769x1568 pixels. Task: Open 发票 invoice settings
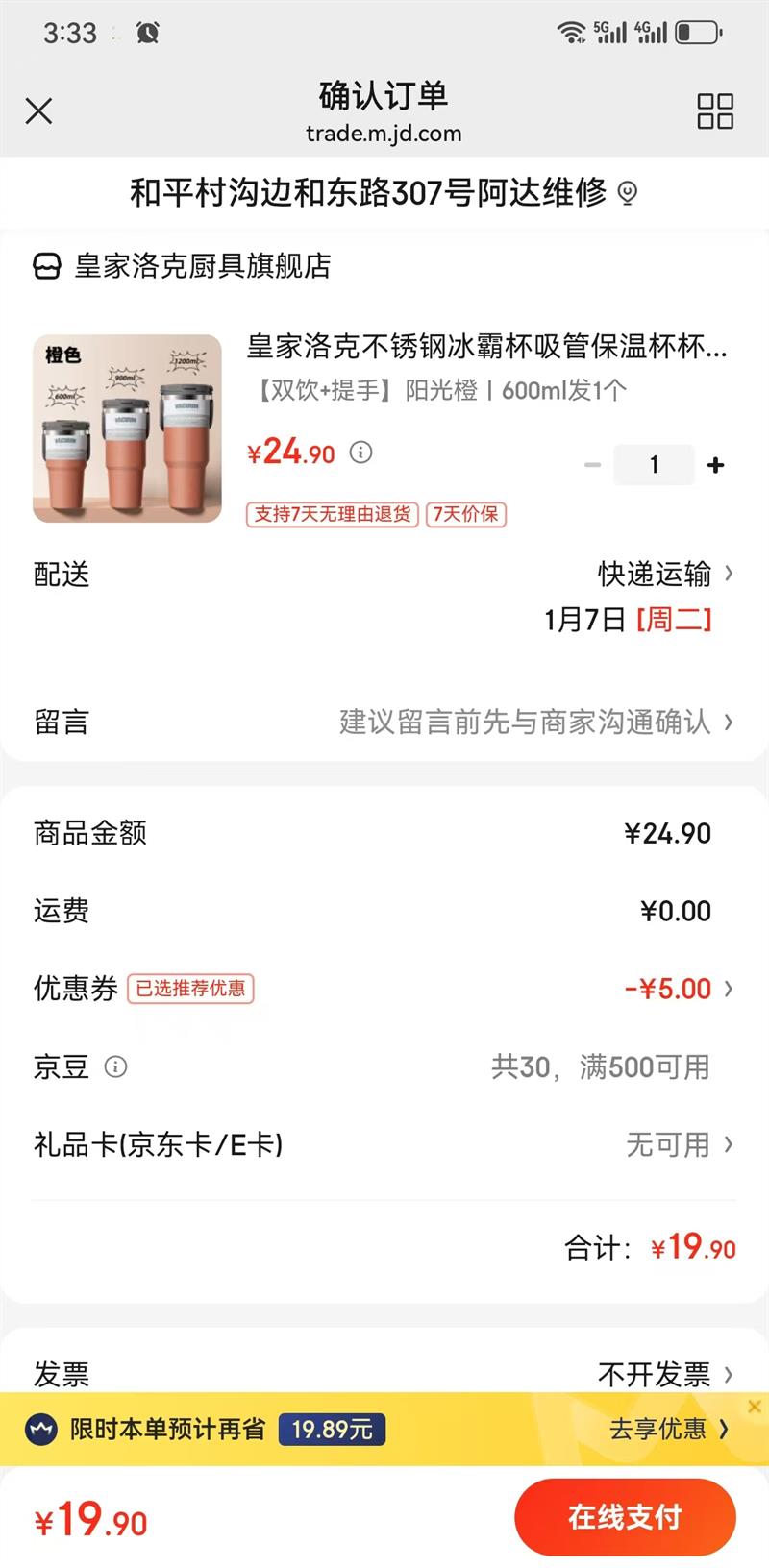(x=665, y=1374)
